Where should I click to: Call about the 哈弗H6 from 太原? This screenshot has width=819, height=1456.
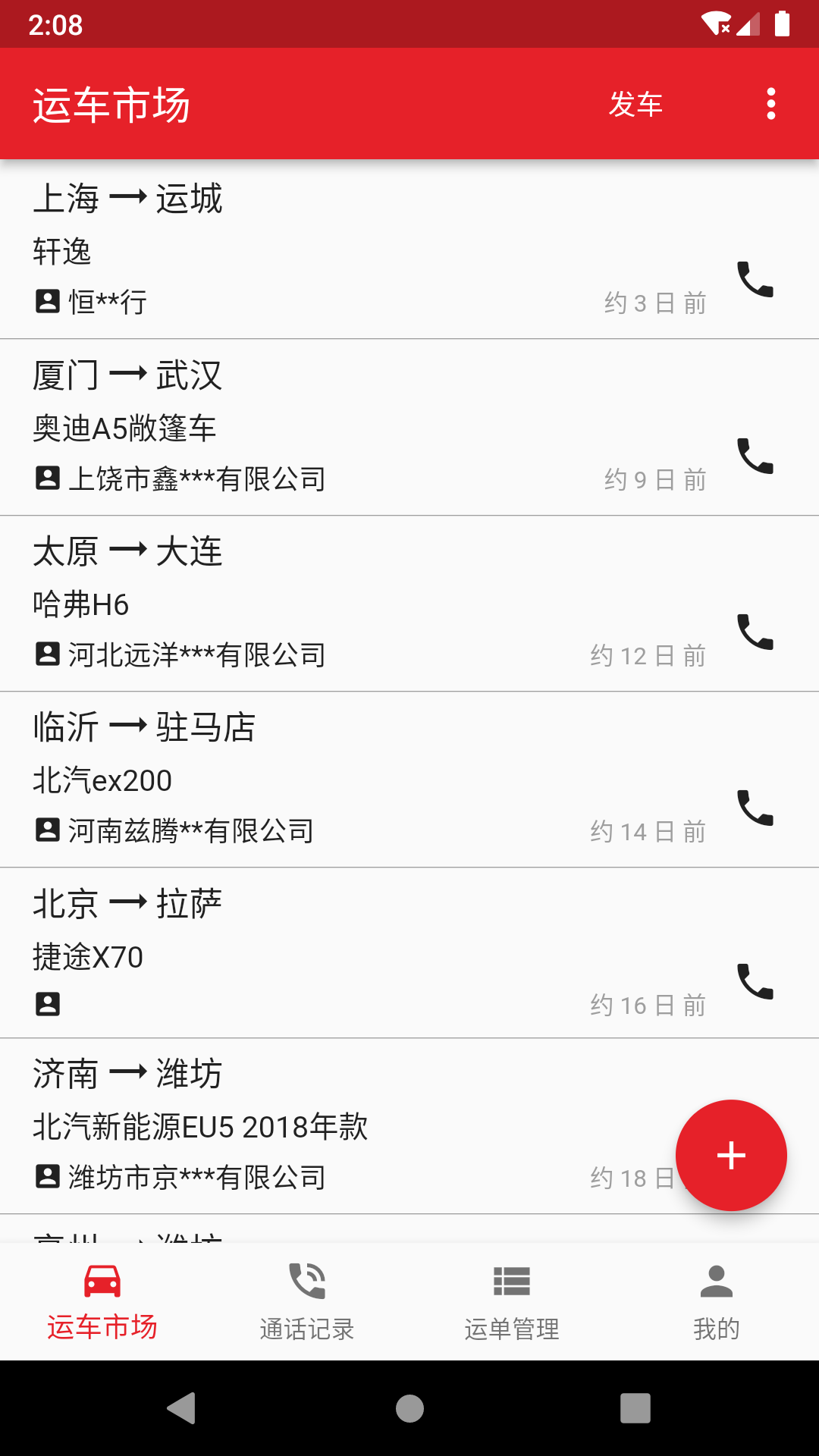tap(755, 632)
